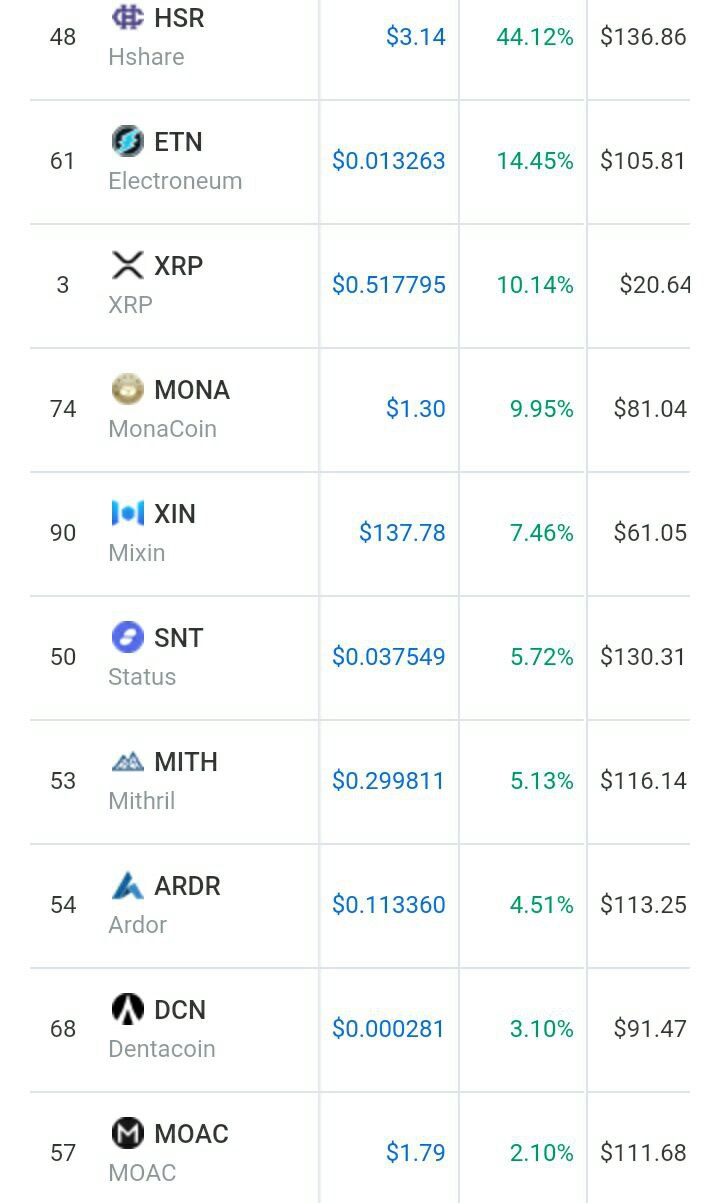Tap the XIN price link $137.78
720x1203 pixels.
(402, 533)
